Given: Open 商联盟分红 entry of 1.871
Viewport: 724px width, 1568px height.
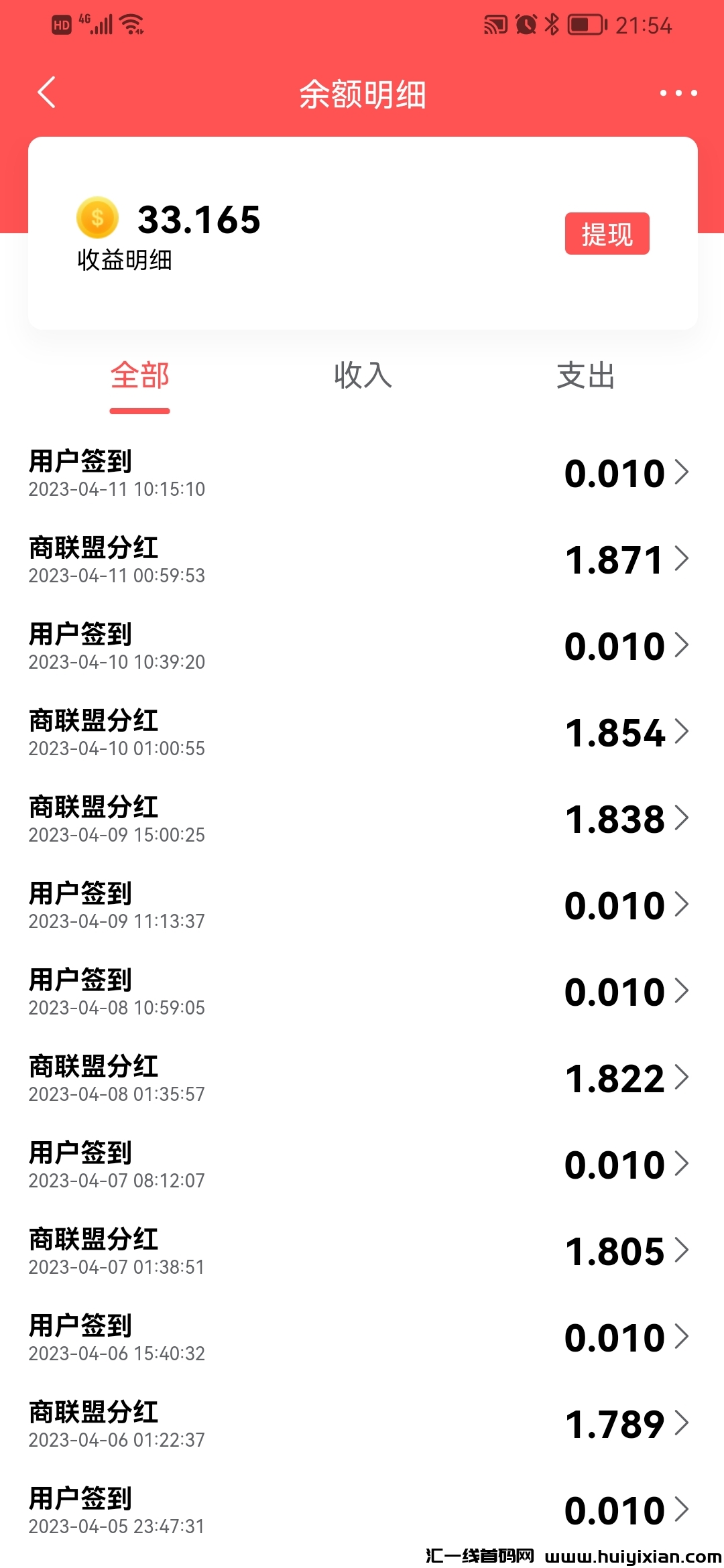Looking at the screenshot, I should 362,560.
